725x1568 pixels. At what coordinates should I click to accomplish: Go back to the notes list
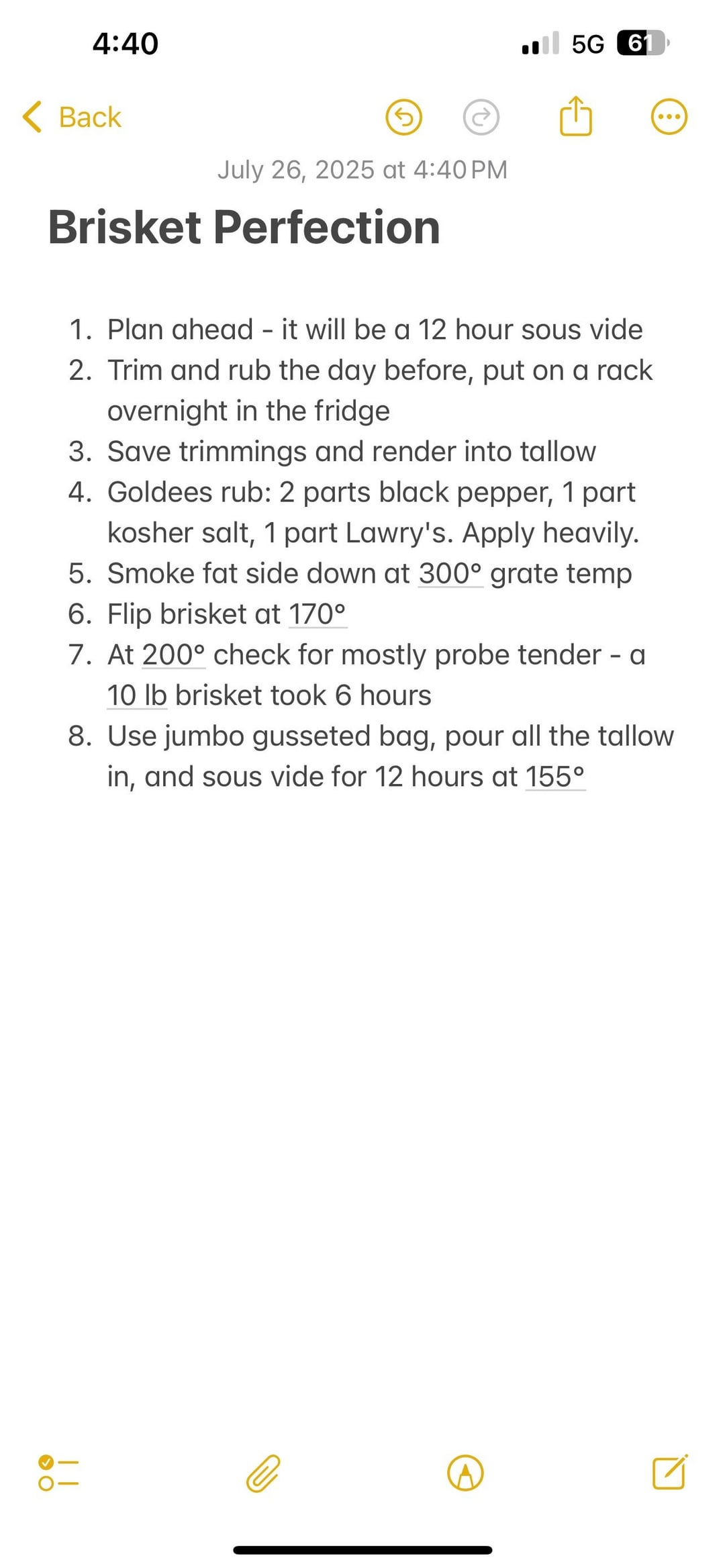72,117
